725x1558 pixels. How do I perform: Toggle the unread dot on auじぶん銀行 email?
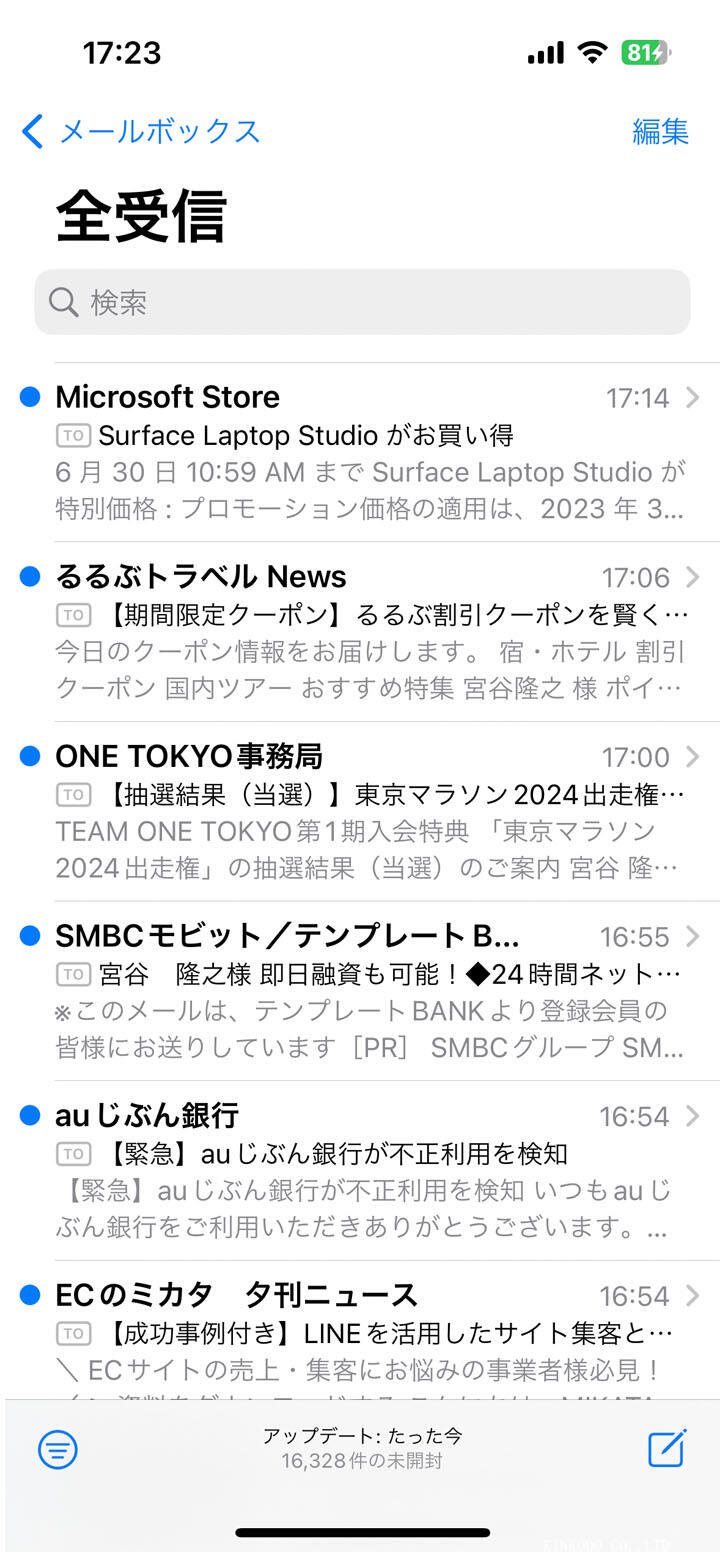(30, 1115)
